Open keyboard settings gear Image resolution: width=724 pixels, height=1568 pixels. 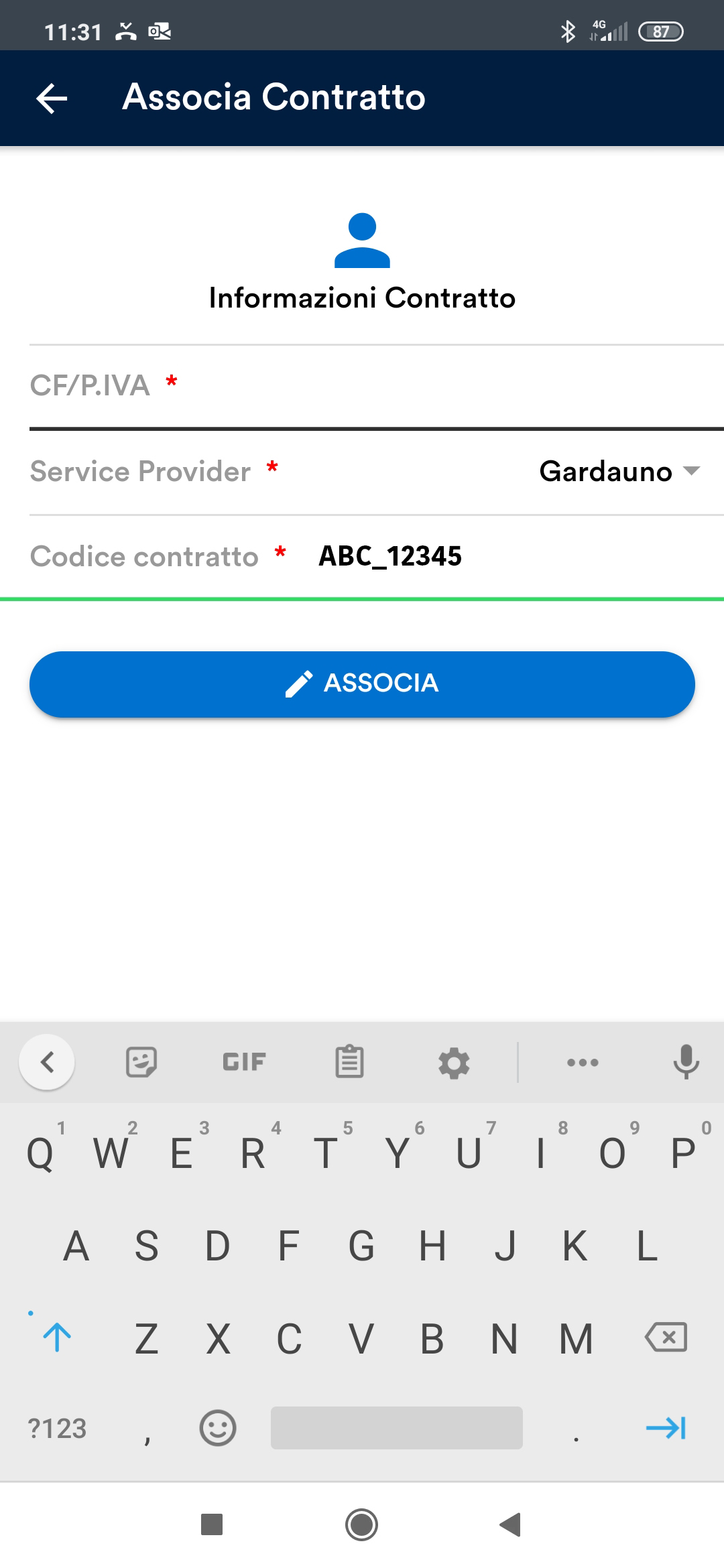pyautogui.click(x=454, y=1063)
